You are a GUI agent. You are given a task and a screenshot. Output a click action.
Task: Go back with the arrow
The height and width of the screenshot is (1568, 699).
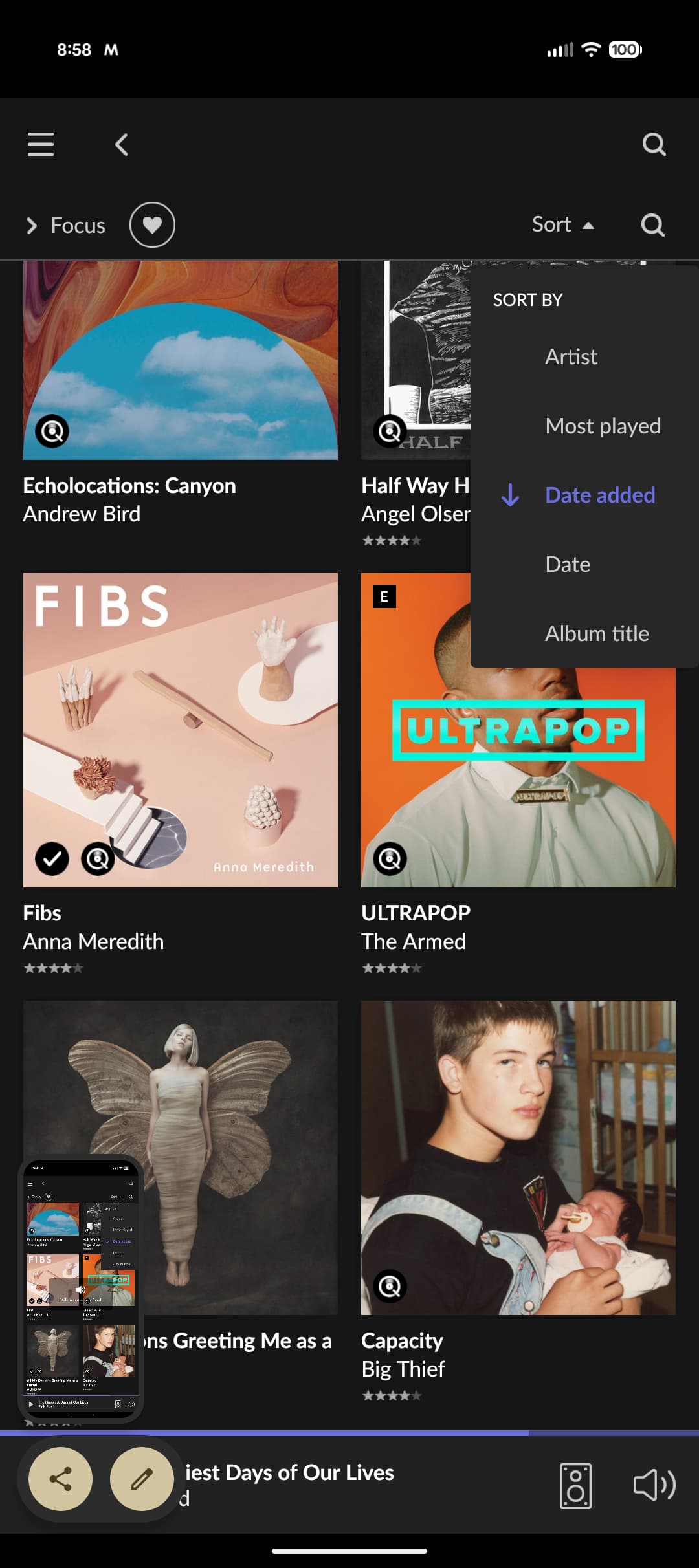(x=122, y=144)
